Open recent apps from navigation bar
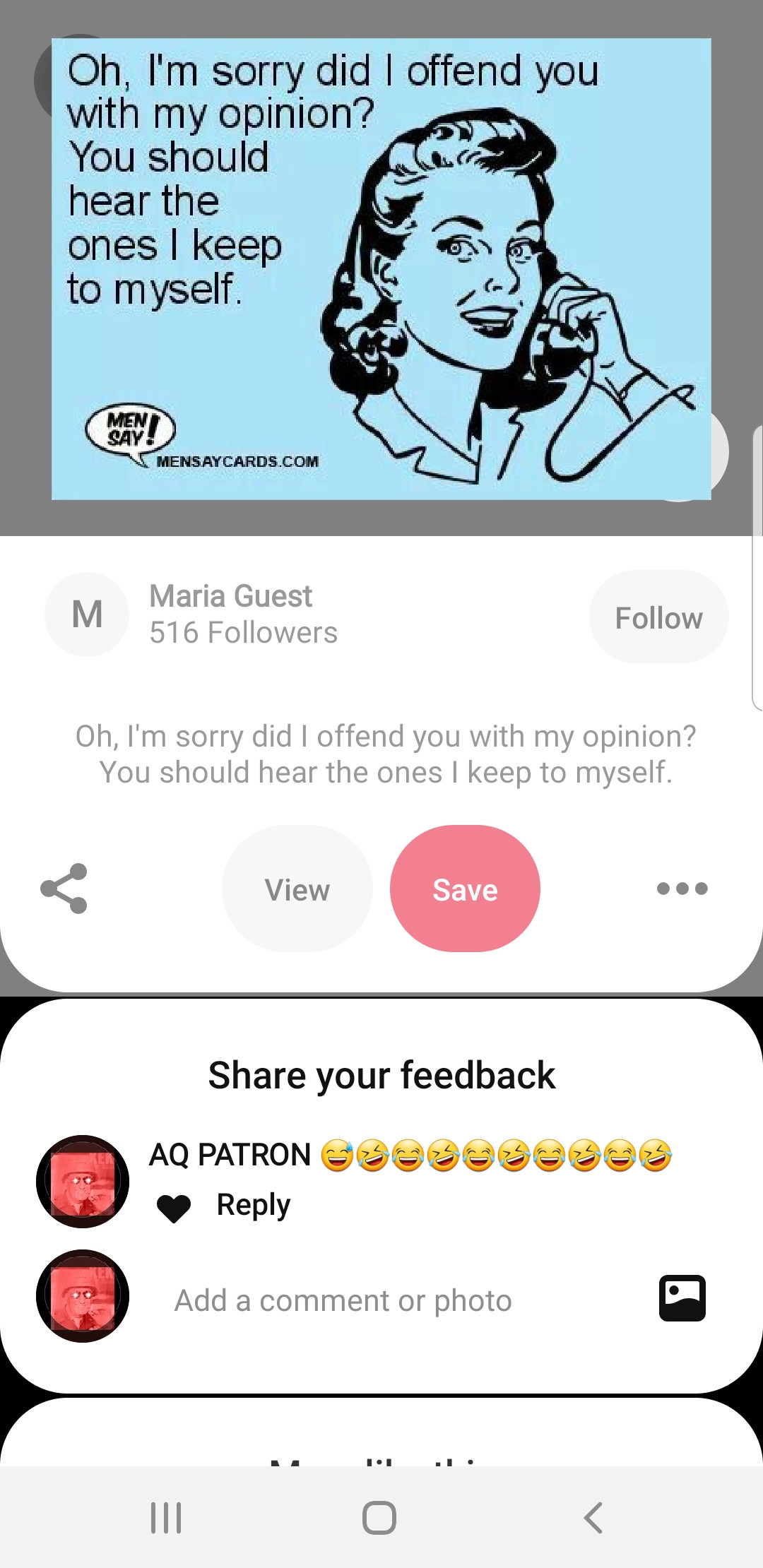 [167, 1517]
